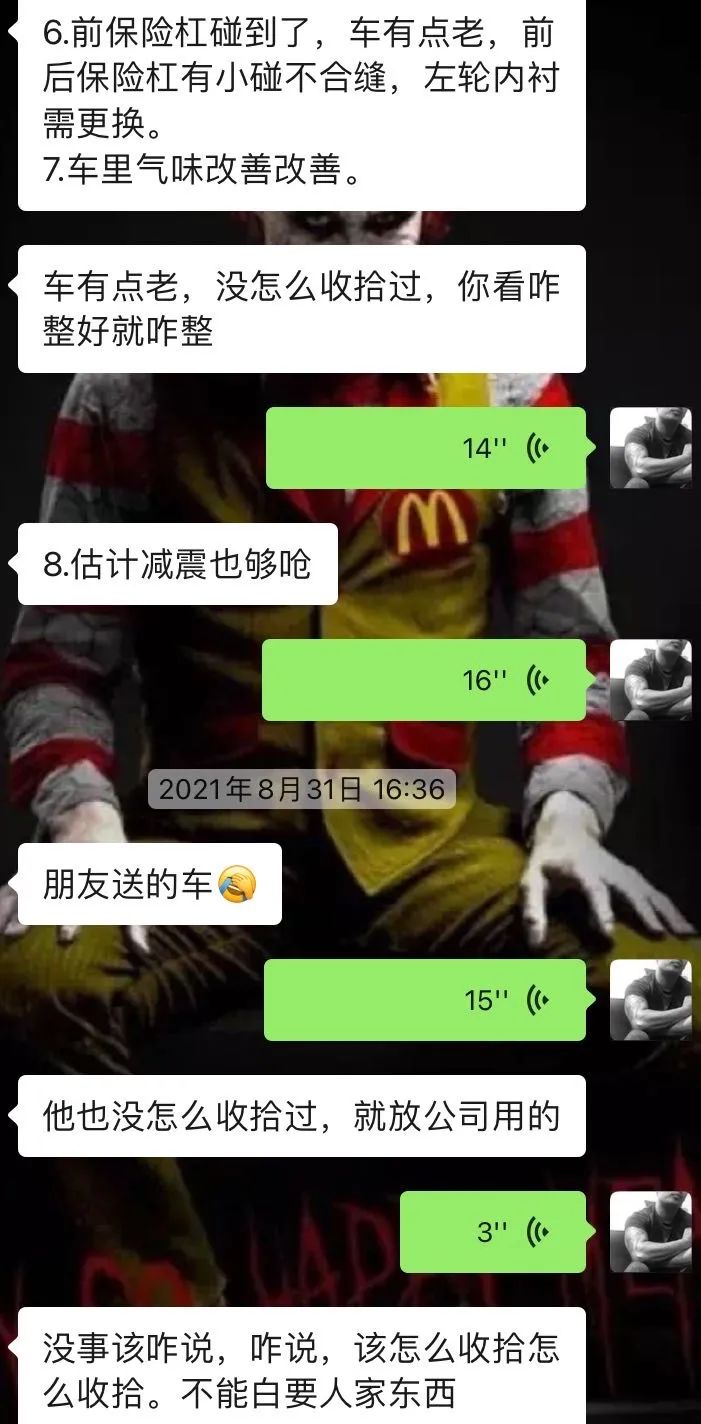
Task: Play the 16'' voice message
Action: 425,680
